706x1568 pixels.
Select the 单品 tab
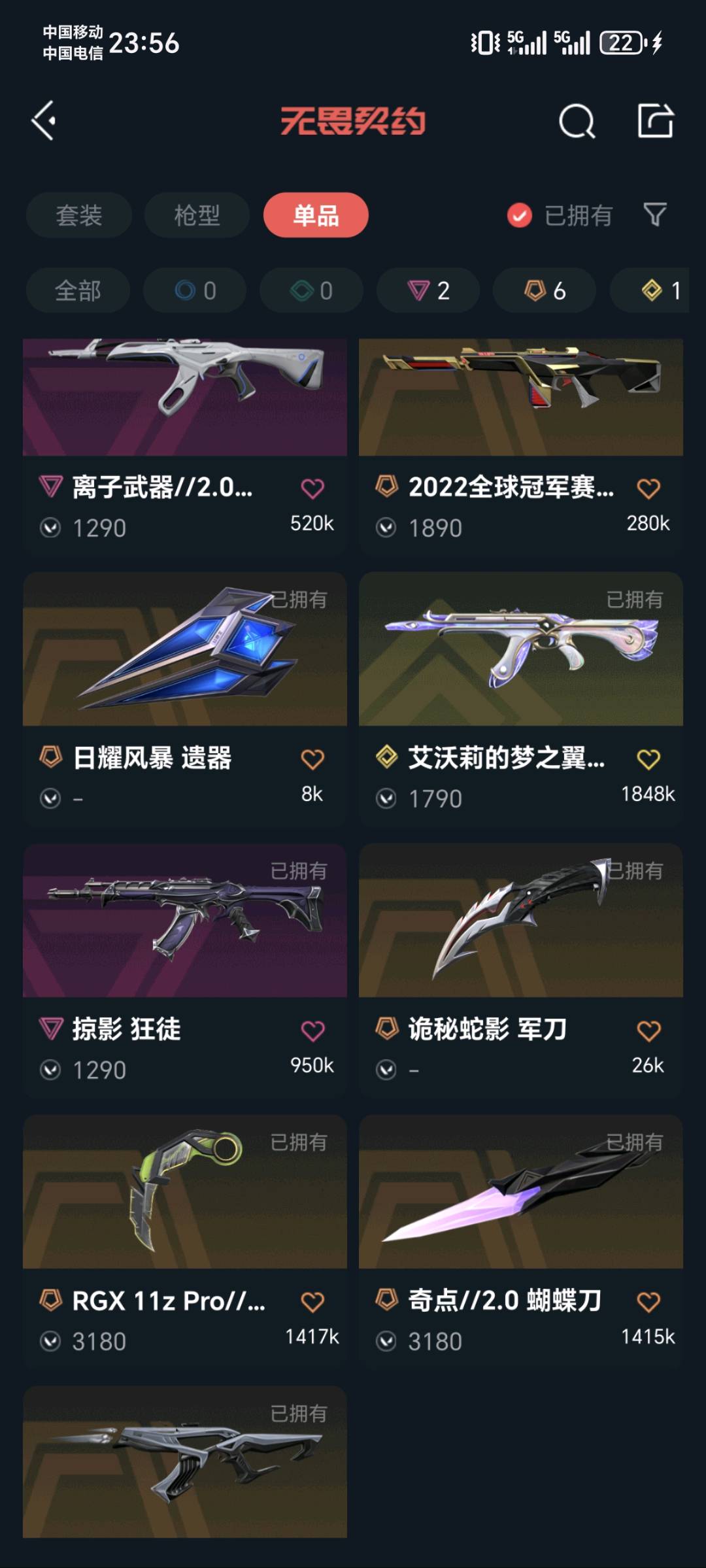coord(316,215)
